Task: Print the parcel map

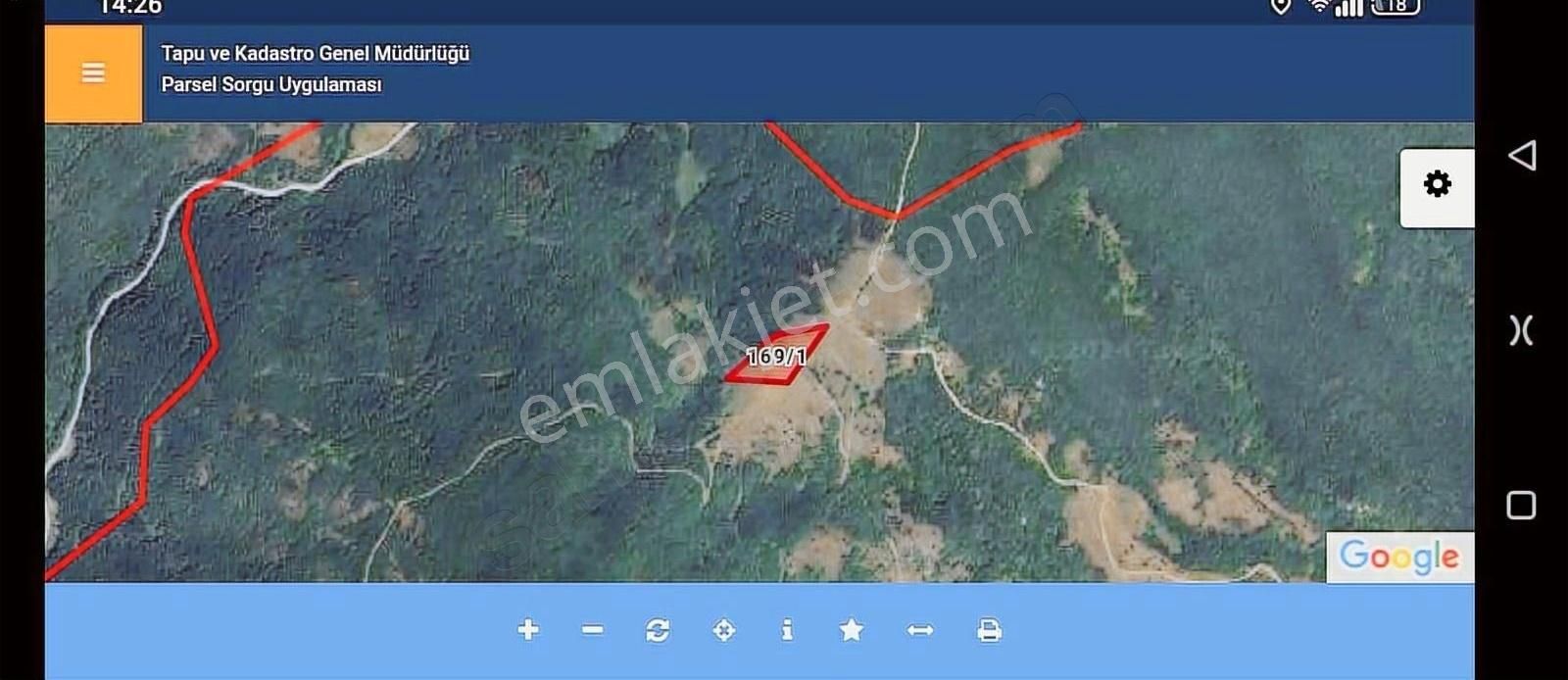Action: point(989,630)
